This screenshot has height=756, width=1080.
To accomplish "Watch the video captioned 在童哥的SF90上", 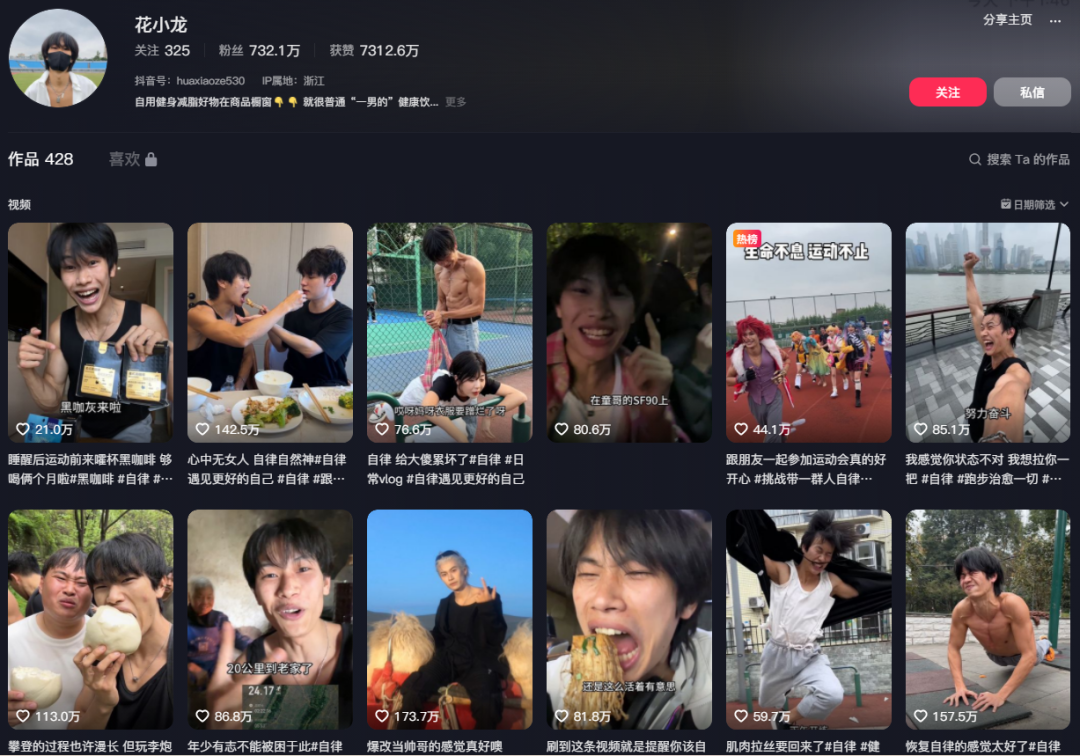I will [x=629, y=332].
